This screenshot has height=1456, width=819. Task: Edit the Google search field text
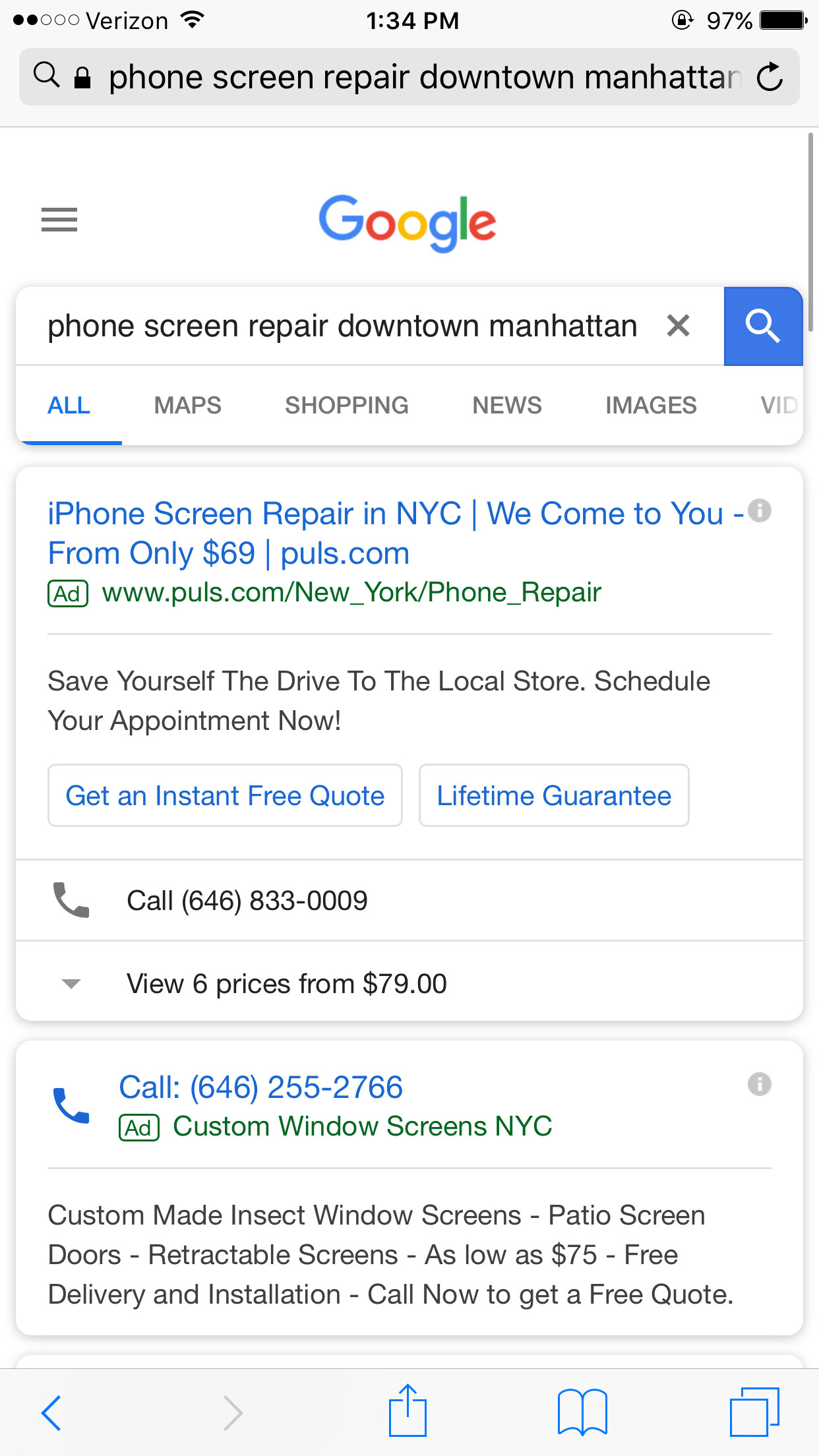(x=342, y=326)
